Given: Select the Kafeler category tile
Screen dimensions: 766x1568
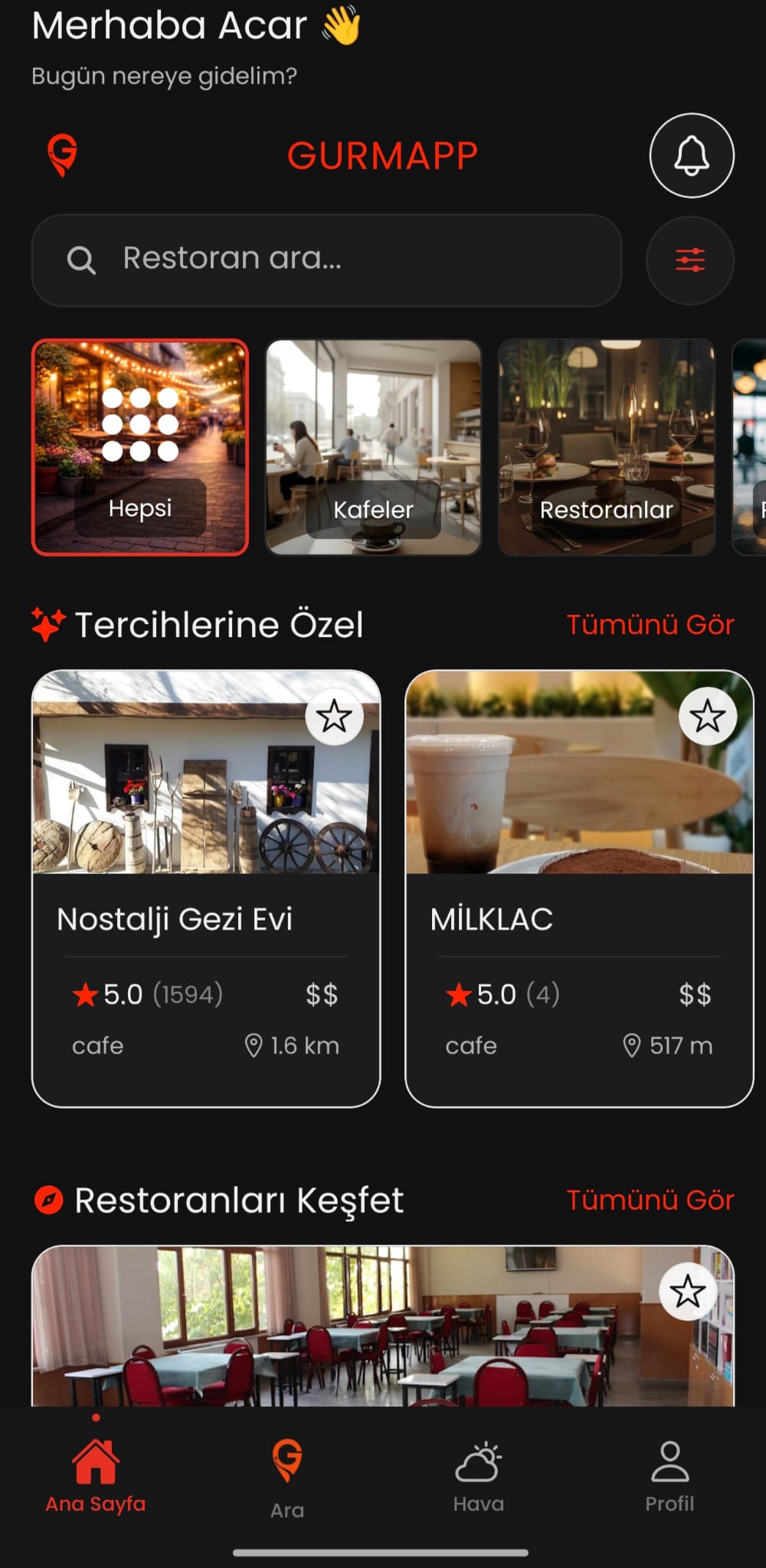Looking at the screenshot, I should click(373, 447).
